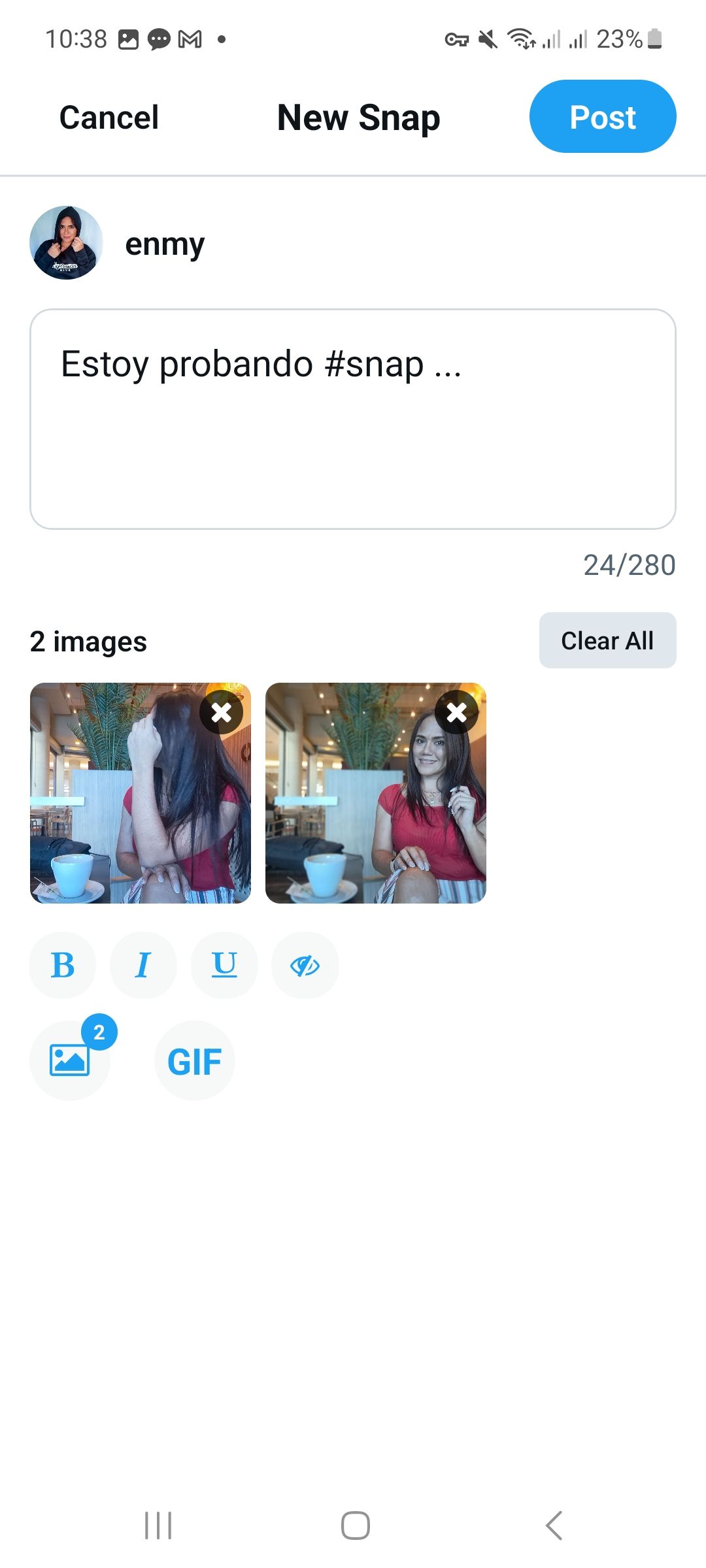Remove the second attached image
The width and height of the screenshot is (706, 1568).
(456, 712)
